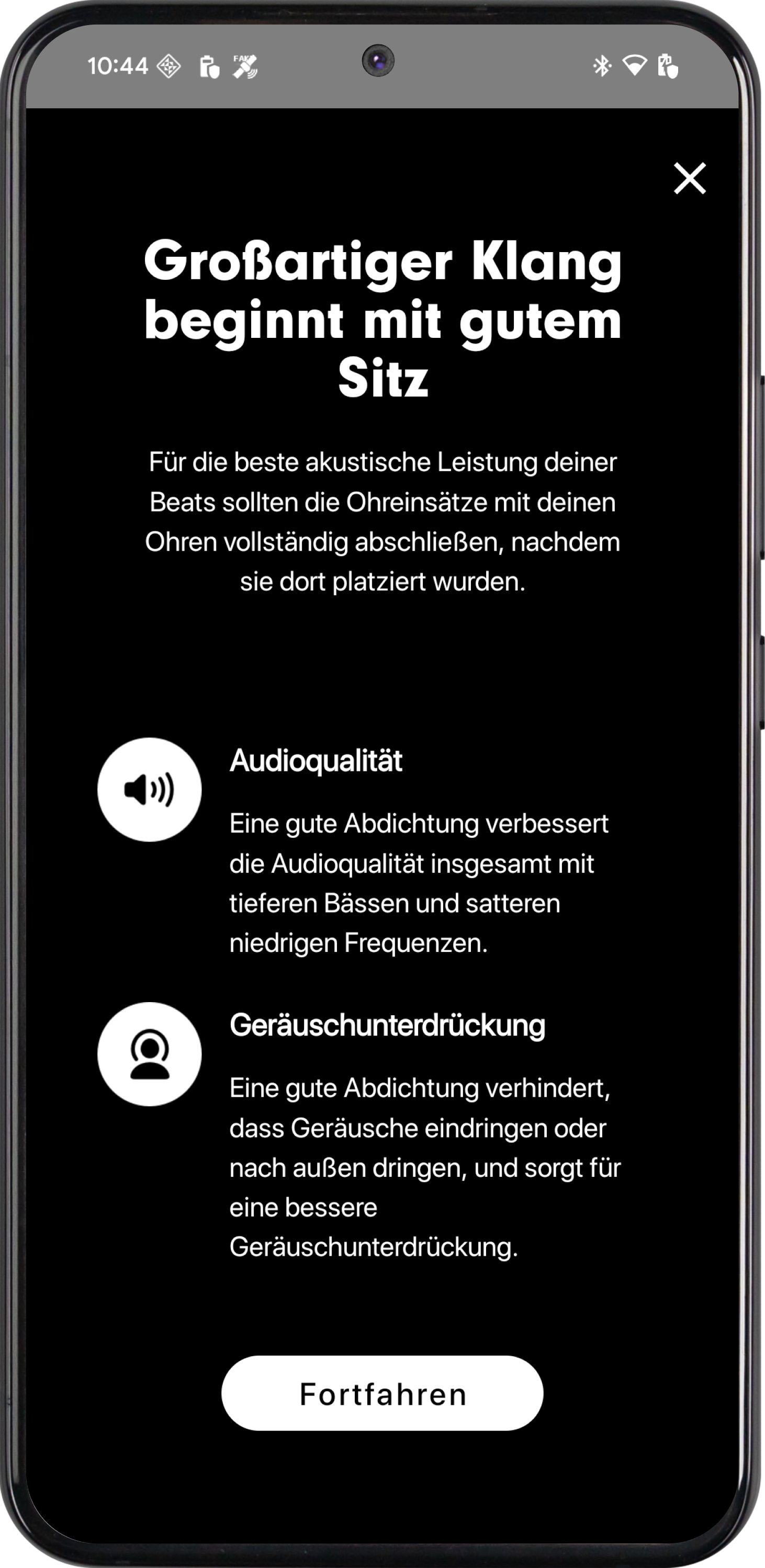Click the diamond-shaped status bar icon
Image resolution: width=765 pixels, height=1568 pixels.
click(x=168, y=67)
